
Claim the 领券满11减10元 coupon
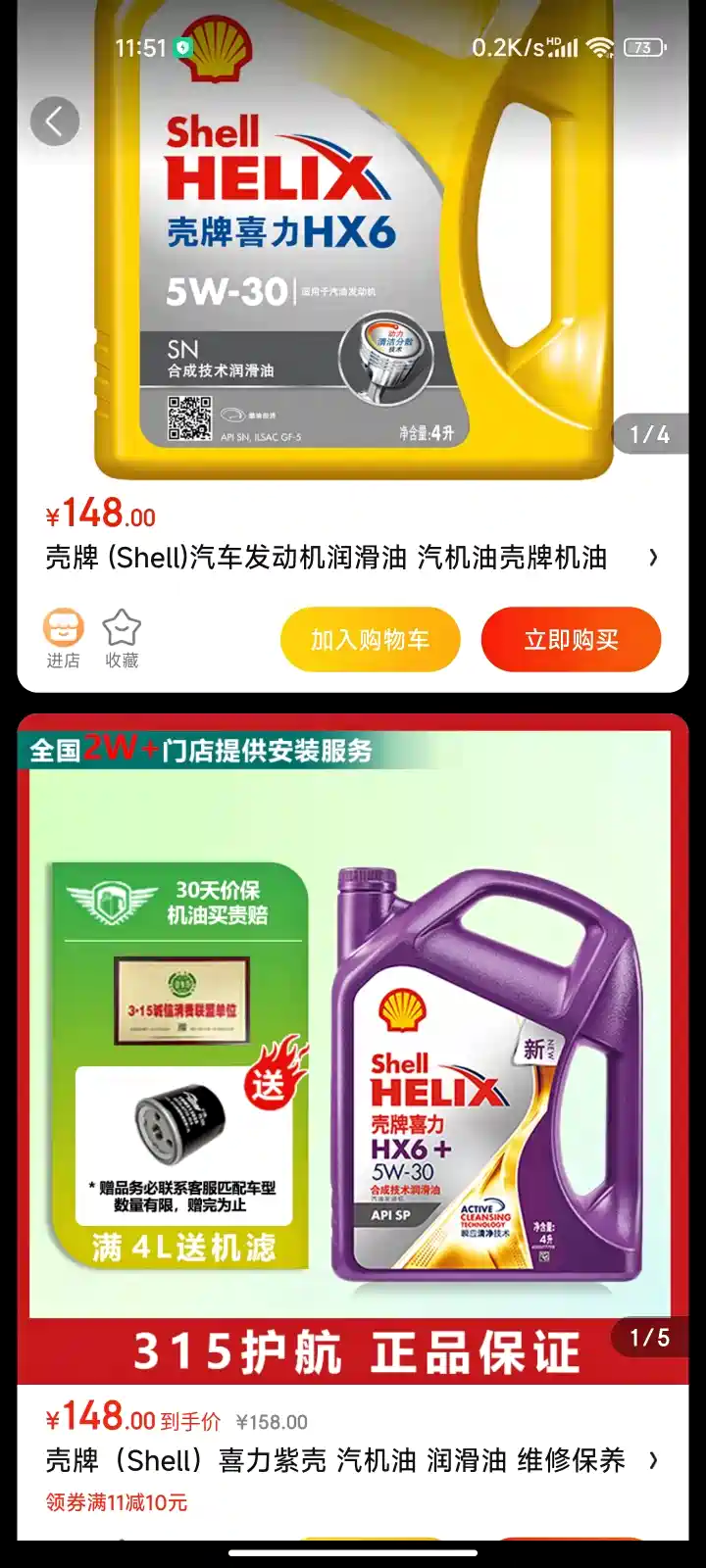pyautogui.click(x=116, y=1502)
